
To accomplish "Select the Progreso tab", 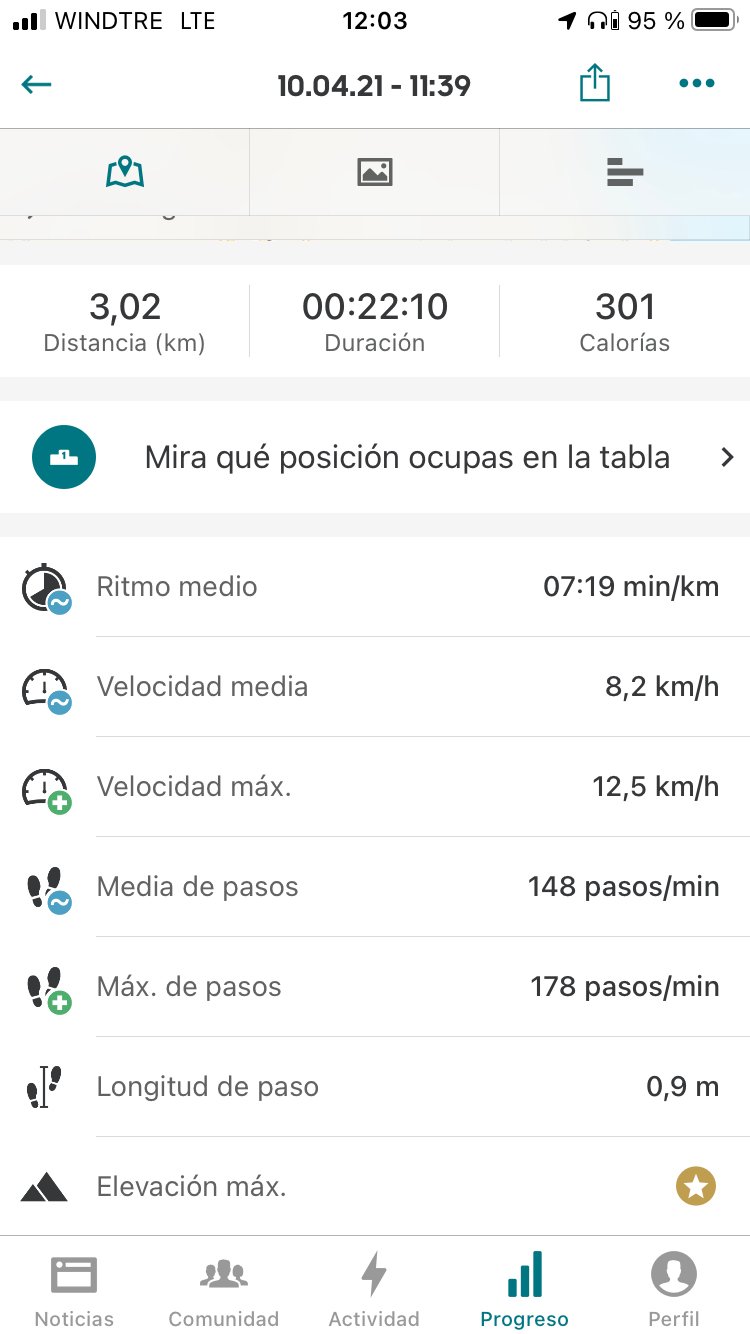I will pos(524,1291).
